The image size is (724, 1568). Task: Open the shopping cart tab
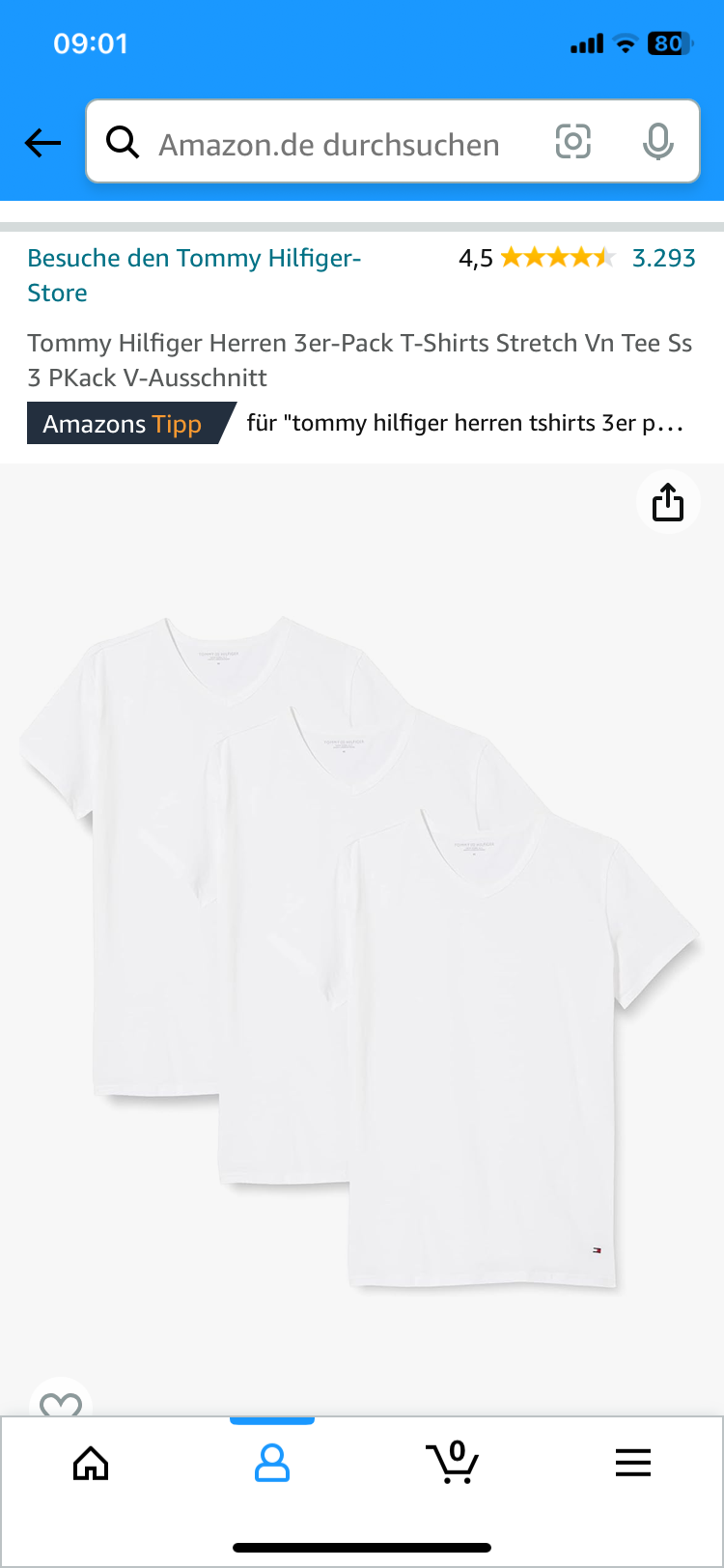point(452,1464)
